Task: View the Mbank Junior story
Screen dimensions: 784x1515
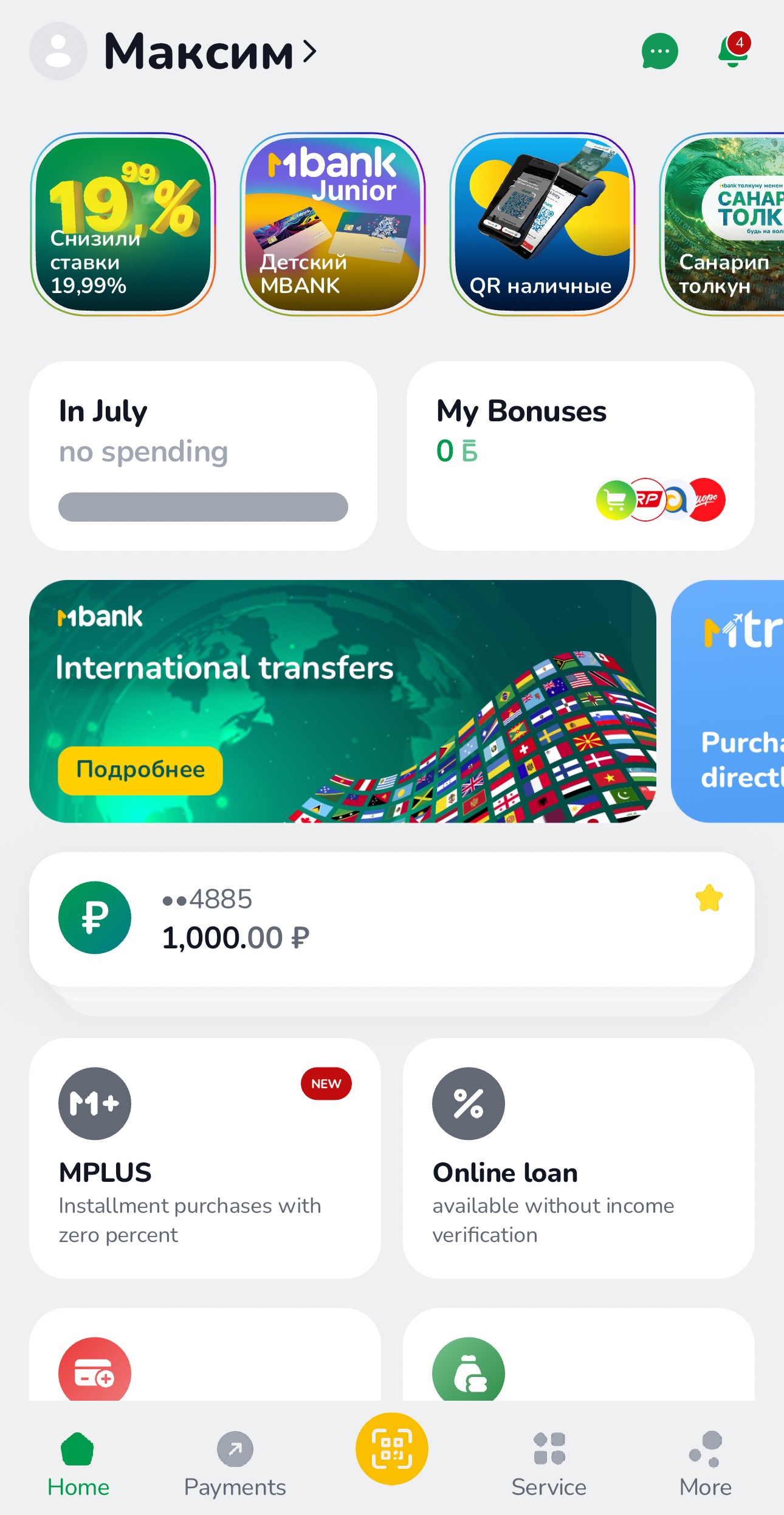Action: point(332,224)
